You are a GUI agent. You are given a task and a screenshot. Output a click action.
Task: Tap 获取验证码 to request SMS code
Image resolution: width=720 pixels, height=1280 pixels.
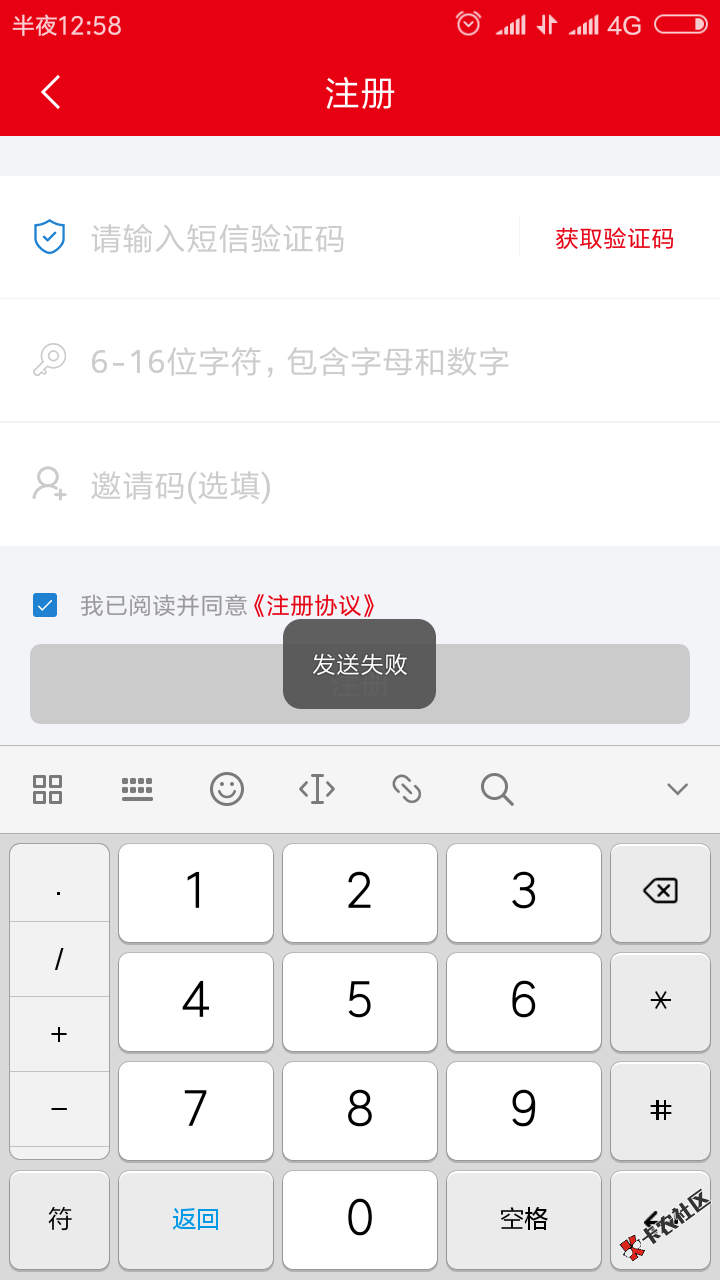[x=614, y=239]
